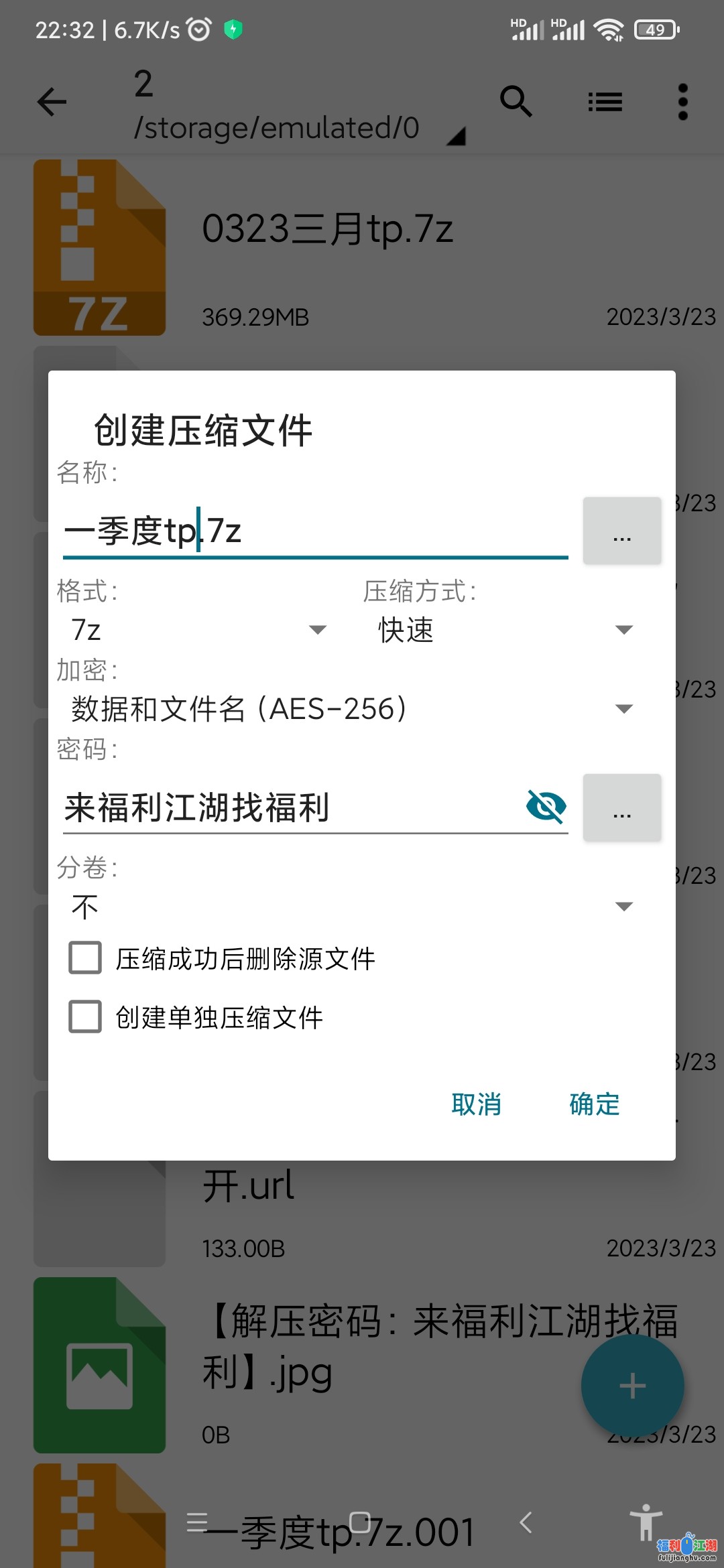Confirm with 确定
The image size is (724, 1568).
click(x=595, y=1104)
